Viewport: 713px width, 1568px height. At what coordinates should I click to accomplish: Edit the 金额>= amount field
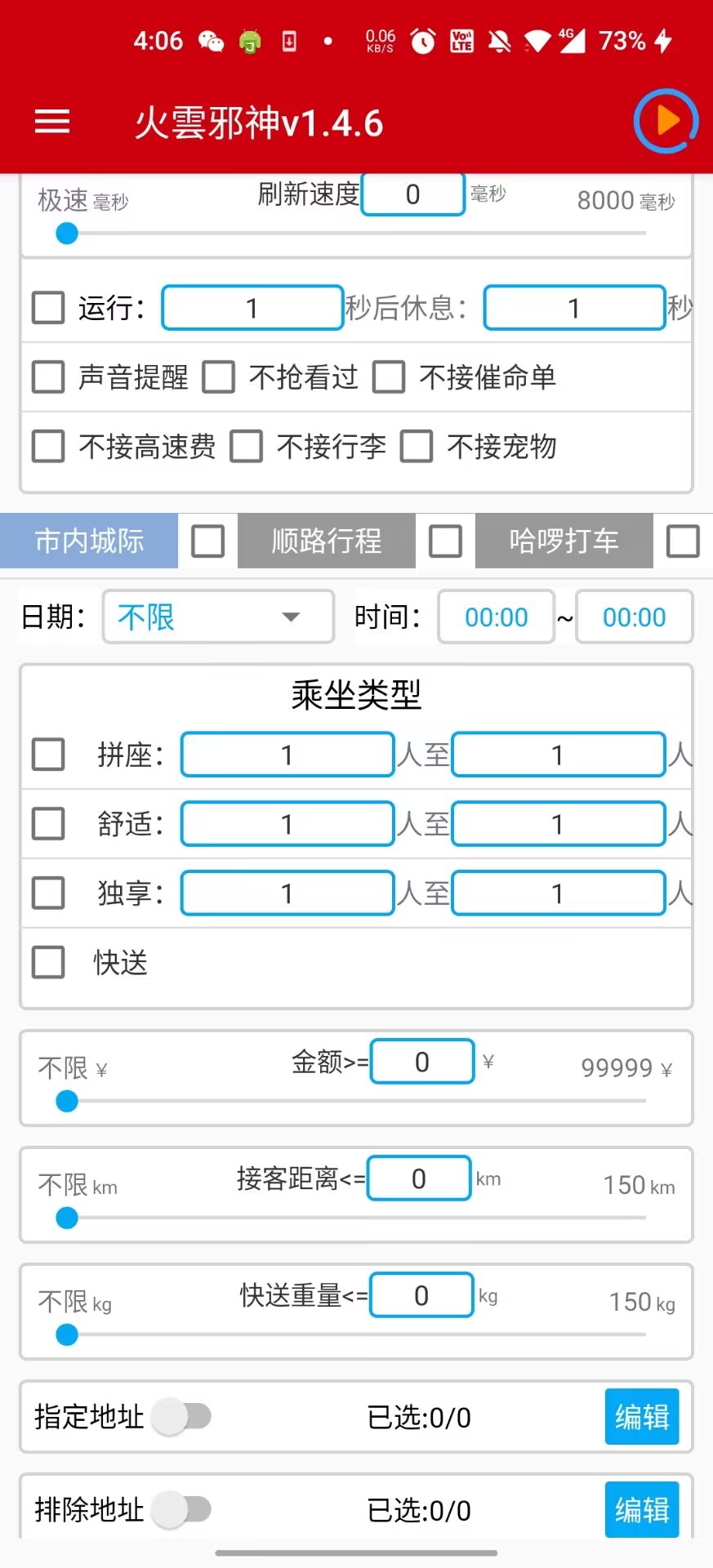pyautogui.click(x=422, y=1062)
